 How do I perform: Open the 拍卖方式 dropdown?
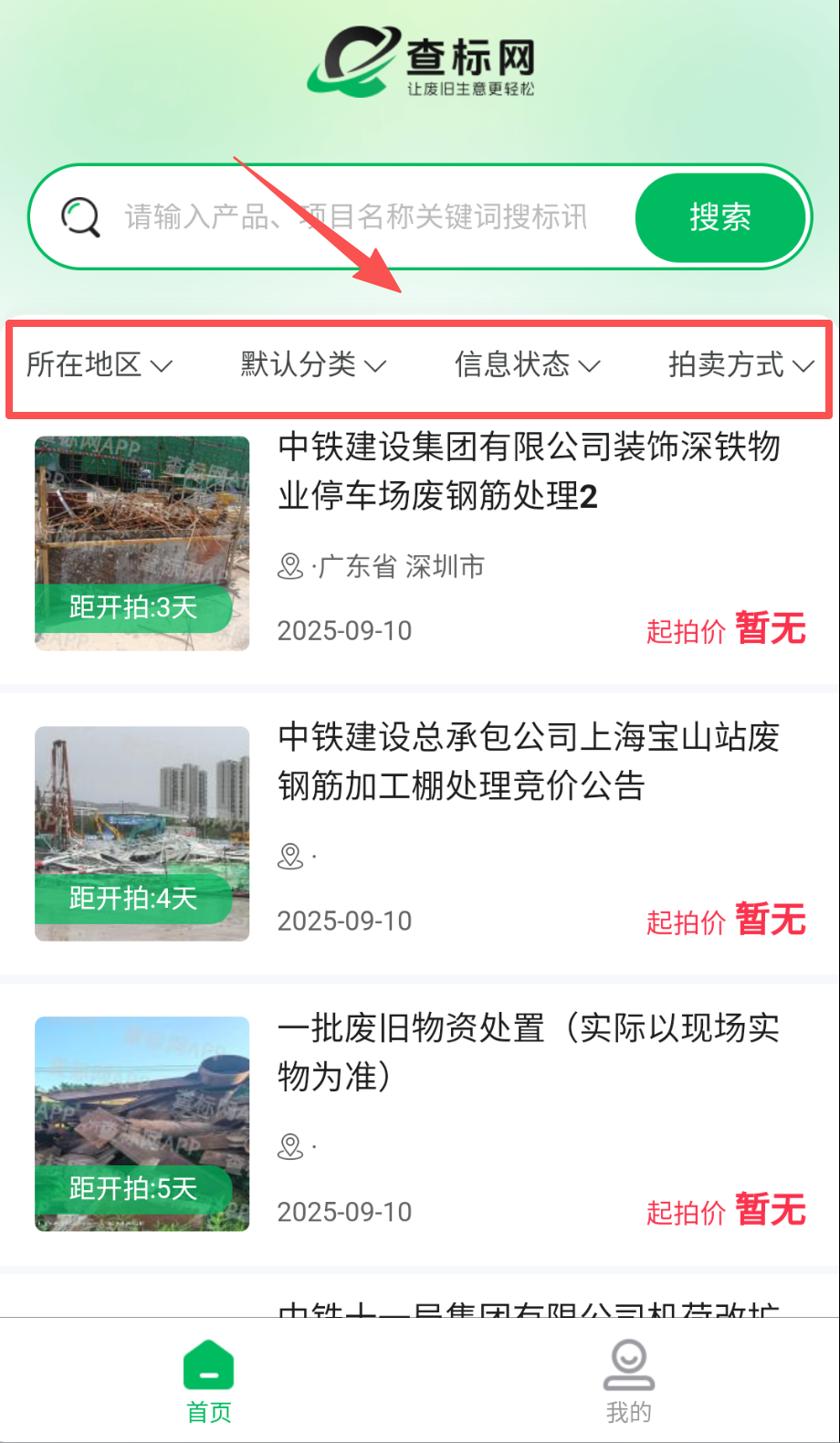(x=740, y=364)
